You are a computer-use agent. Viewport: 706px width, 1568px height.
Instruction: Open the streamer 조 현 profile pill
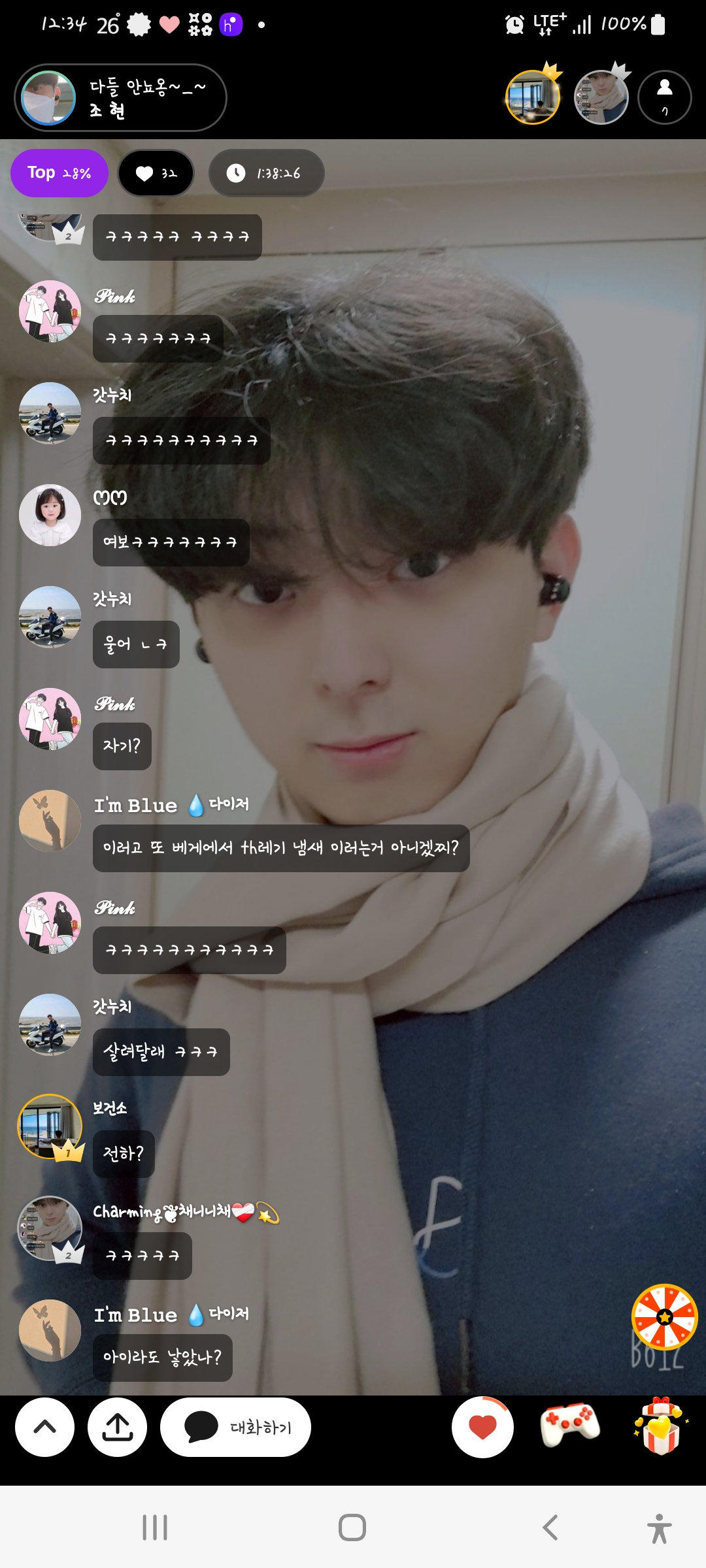[x=121, y=98]
